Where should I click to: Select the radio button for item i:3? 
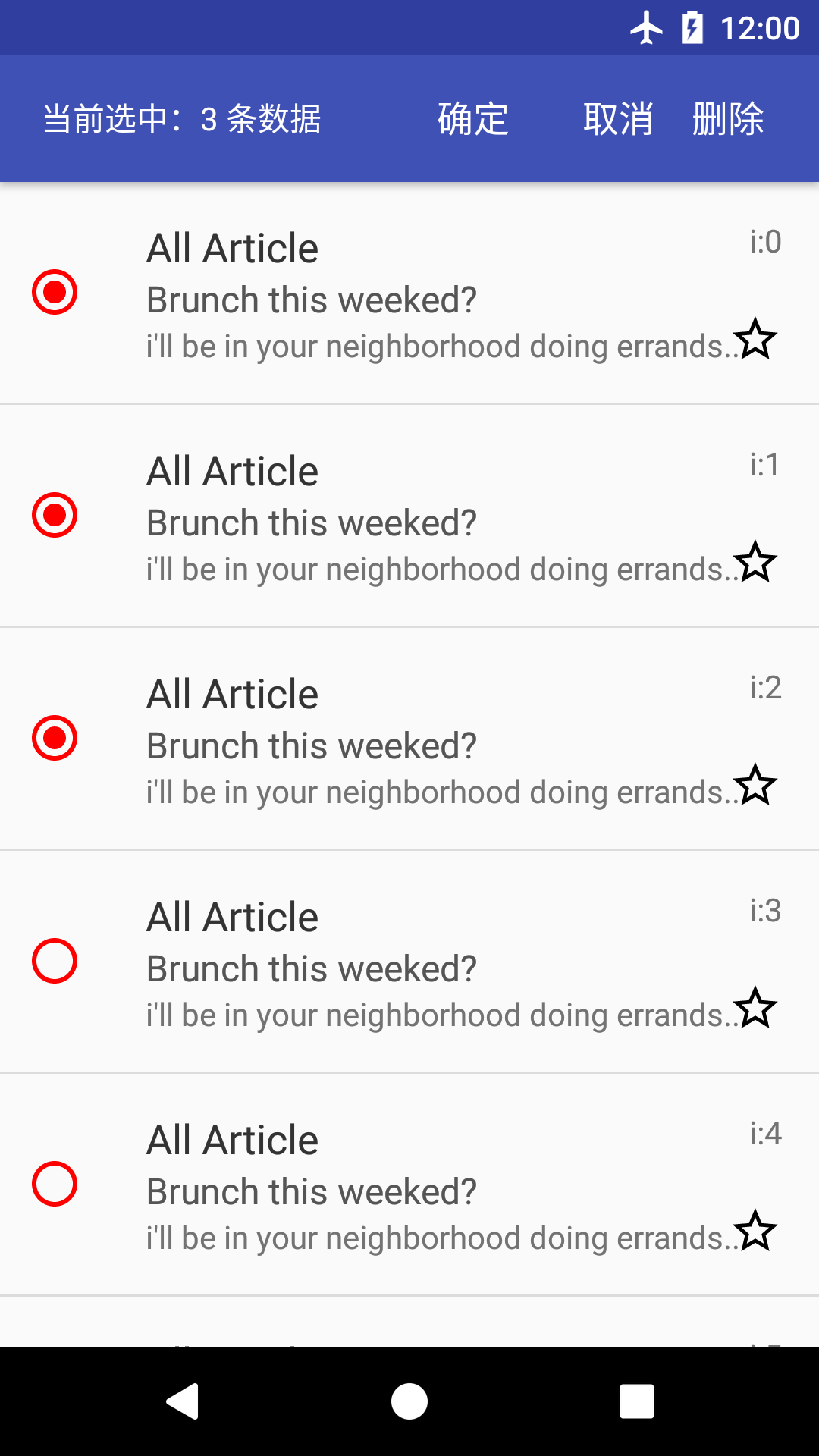55,961
